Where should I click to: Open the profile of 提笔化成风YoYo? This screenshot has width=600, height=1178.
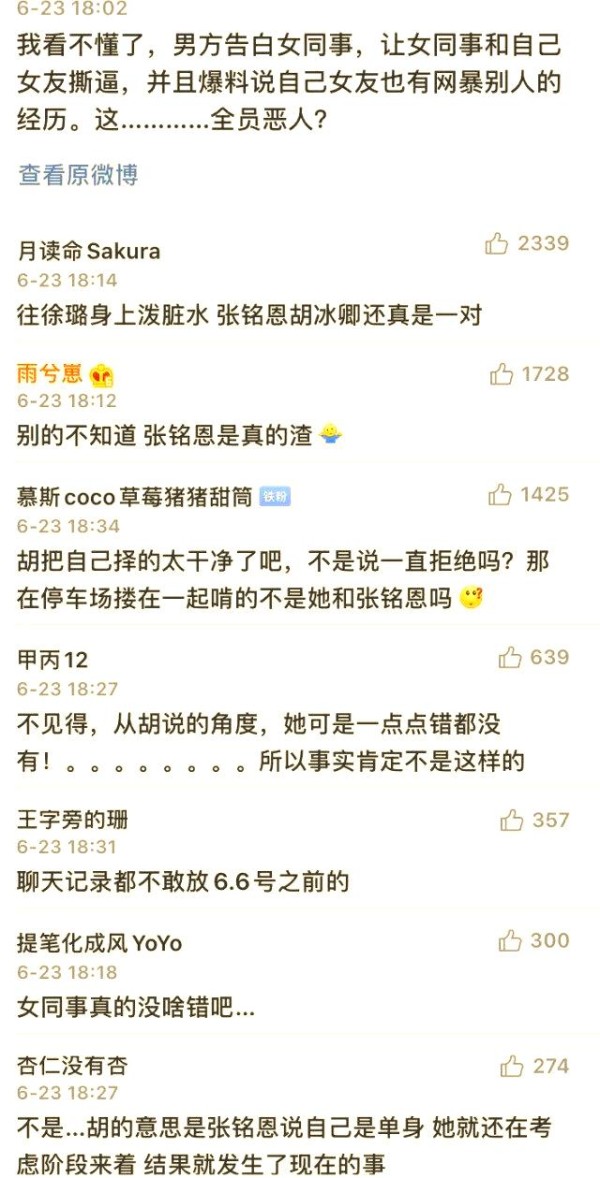(x=100, y=943)
